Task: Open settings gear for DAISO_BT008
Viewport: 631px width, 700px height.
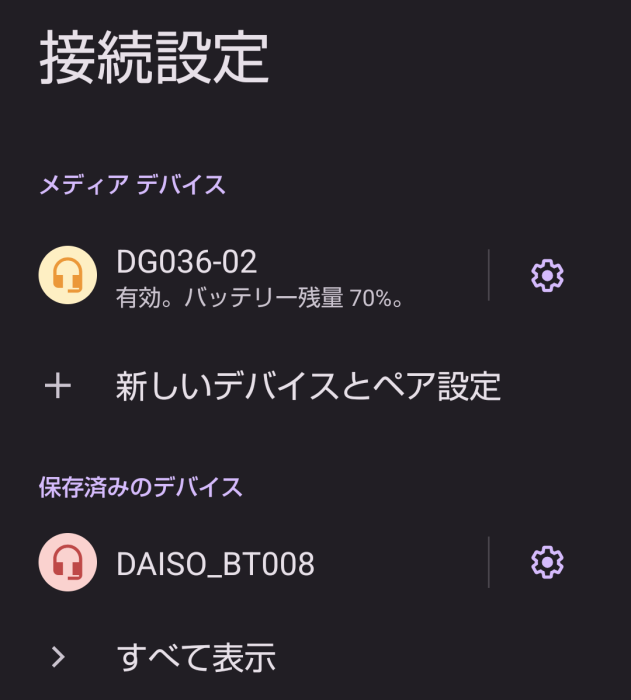Action: coord(547,563)
